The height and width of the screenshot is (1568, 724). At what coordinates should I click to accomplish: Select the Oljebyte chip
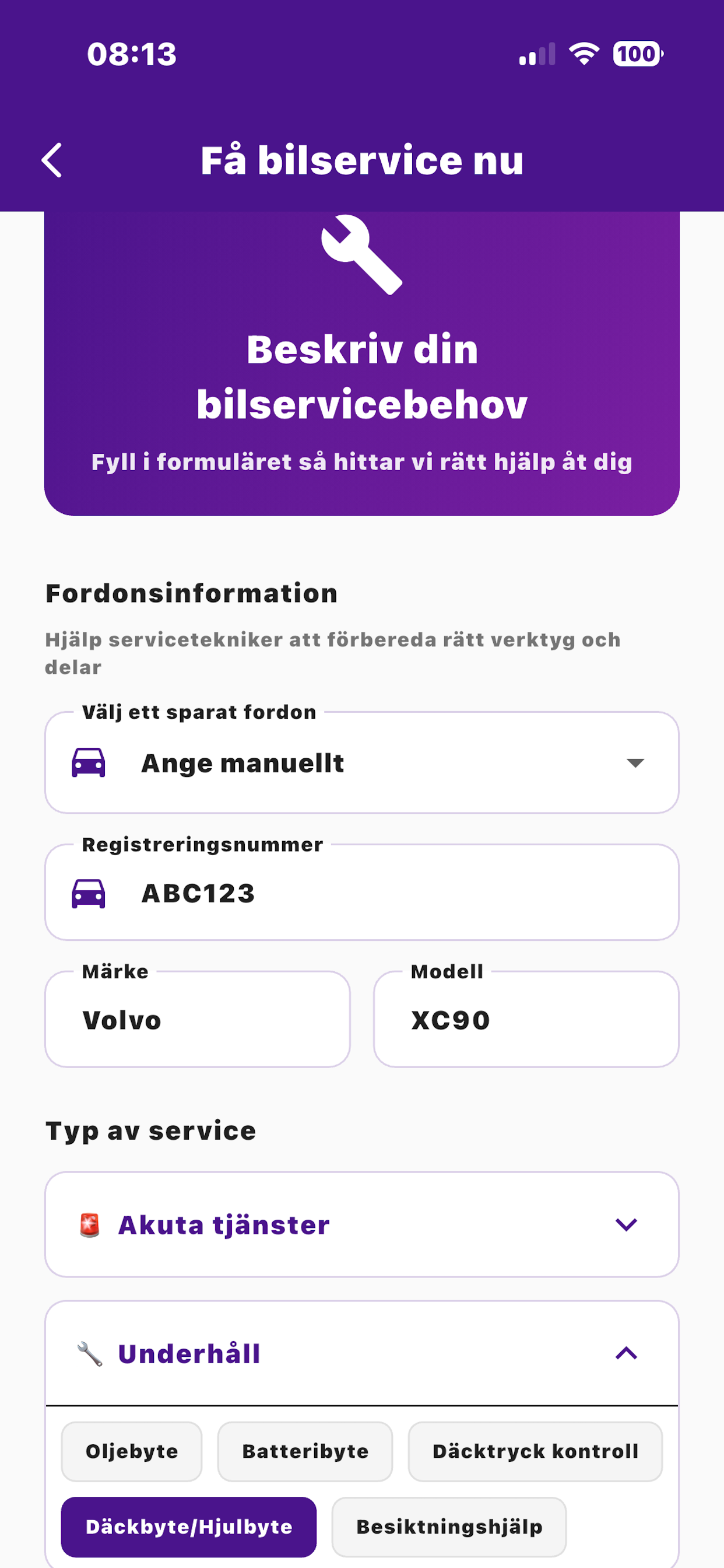pos(131,1452)
